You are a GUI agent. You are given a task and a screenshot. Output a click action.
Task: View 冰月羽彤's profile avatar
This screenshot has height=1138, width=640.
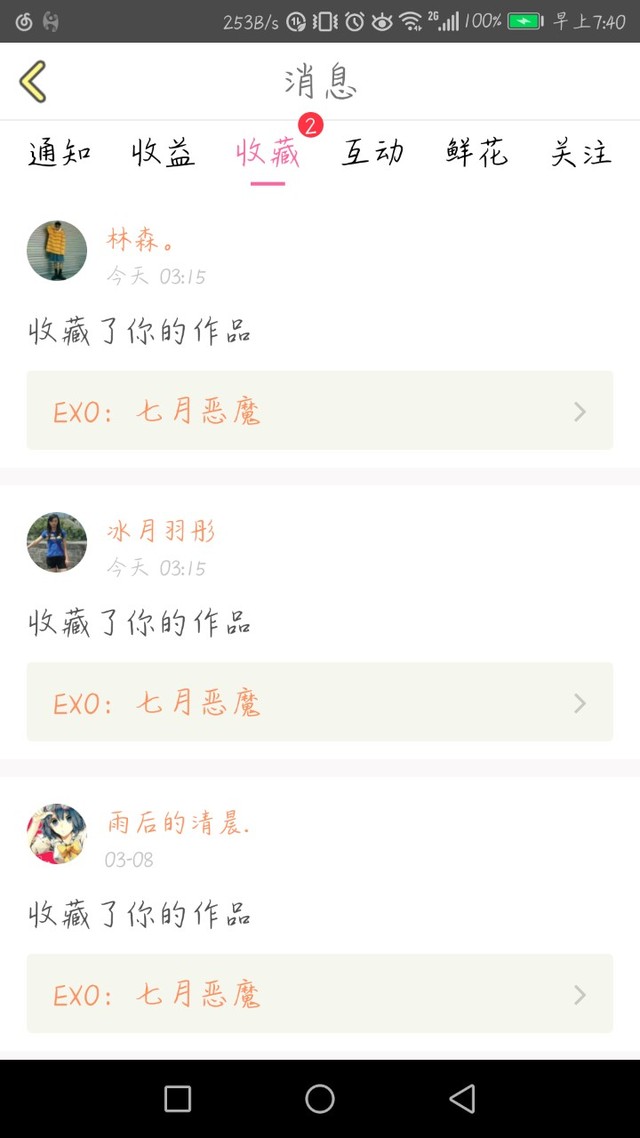pyautogui.click(x=57, y=542)
